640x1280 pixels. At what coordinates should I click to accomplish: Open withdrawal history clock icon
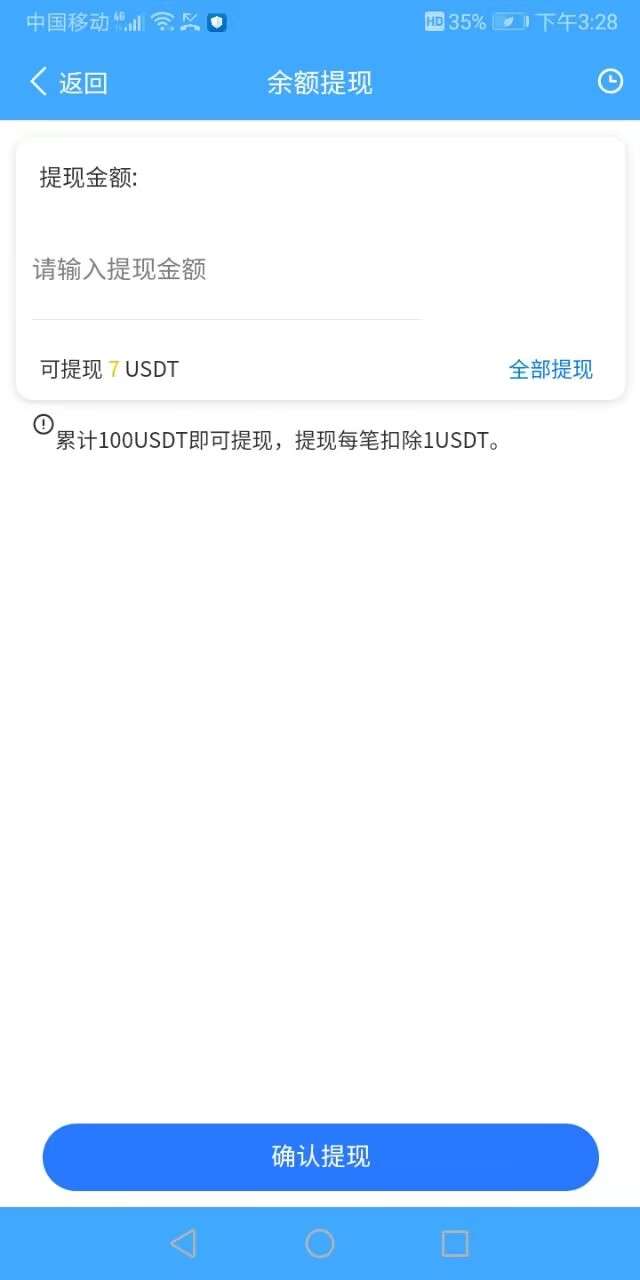point(610,82)
